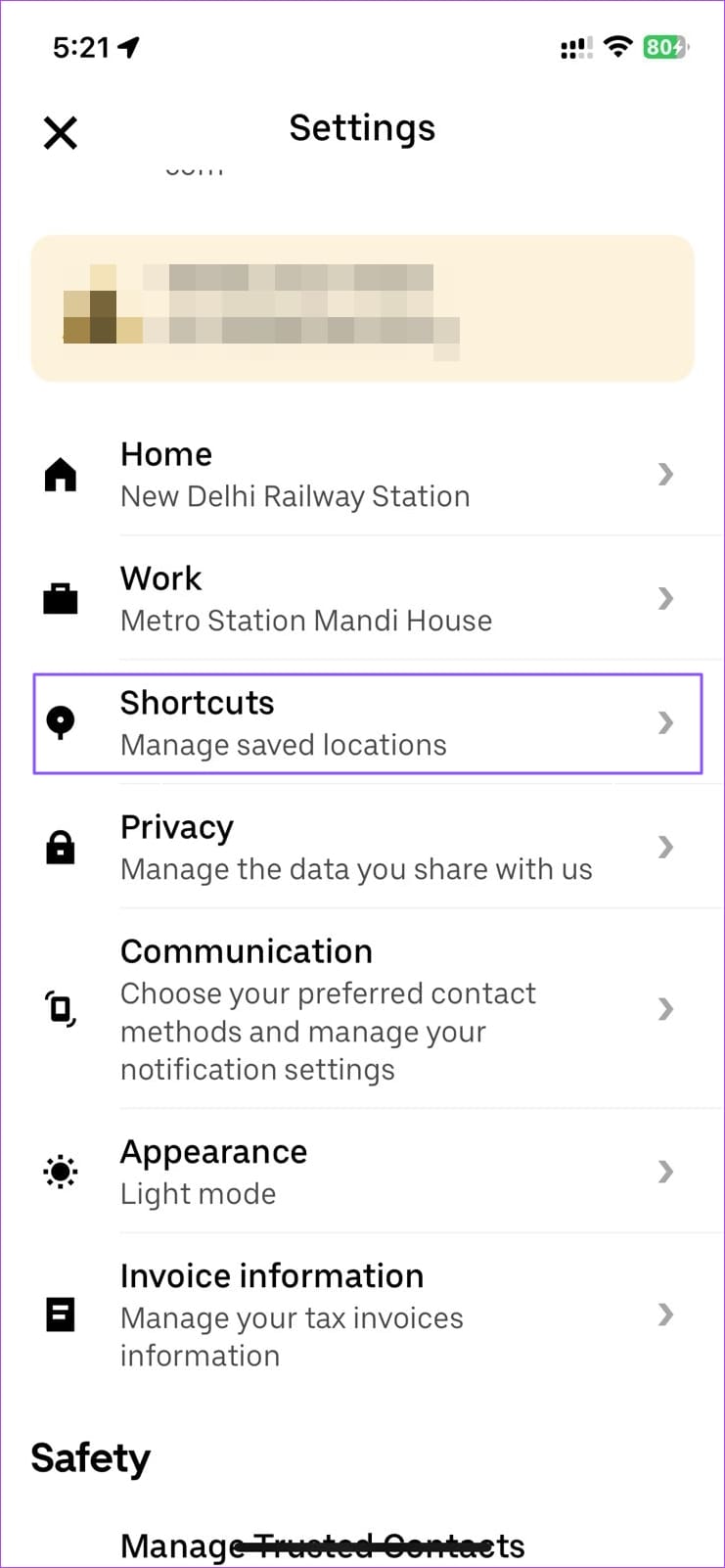Open the Shortcuts saved locations manager
The height and width of the screenshot is (1568, 725).
point(362,722)
